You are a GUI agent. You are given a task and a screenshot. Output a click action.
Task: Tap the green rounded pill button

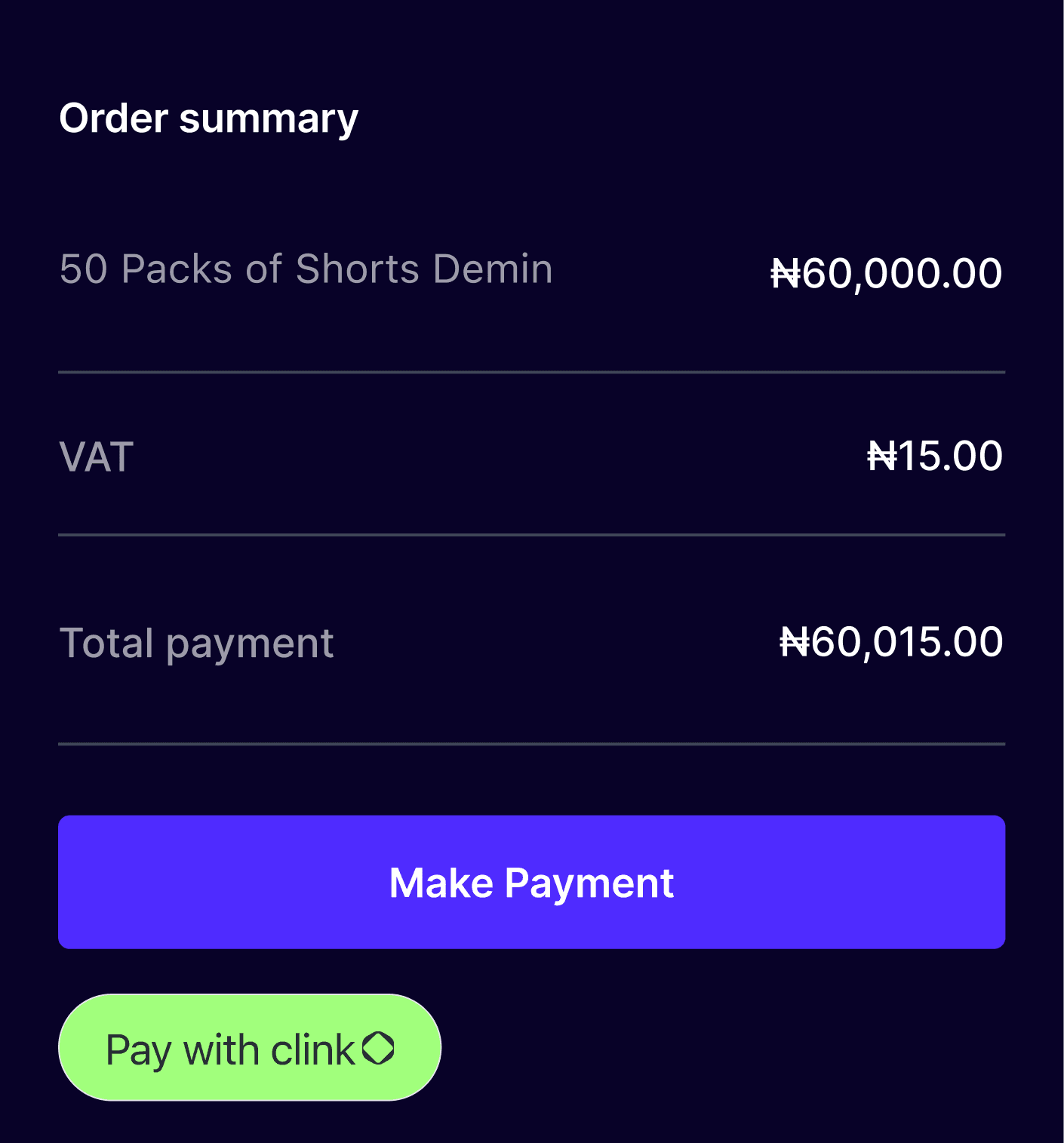click(x=249, y=1046)
